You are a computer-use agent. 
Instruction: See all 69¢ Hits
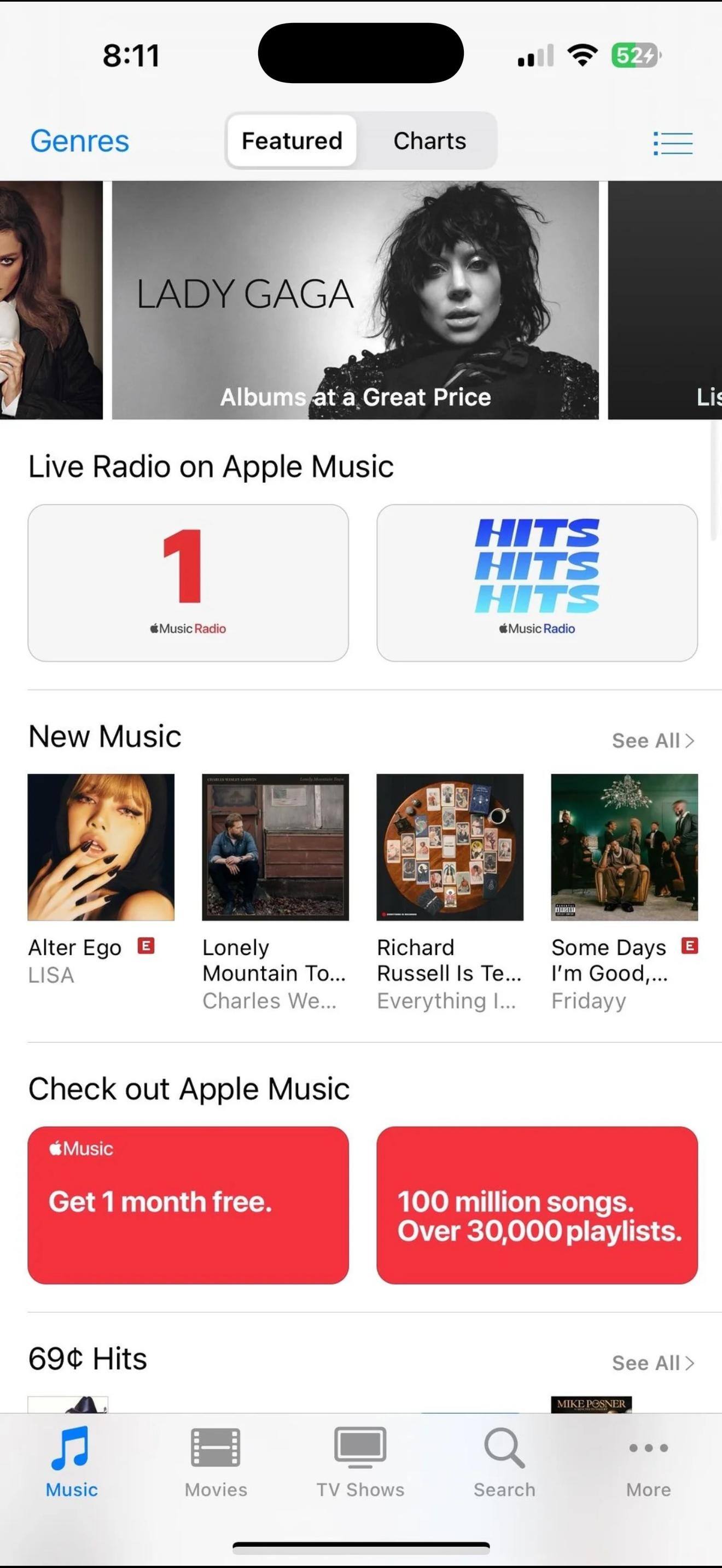coord(652,1363)
